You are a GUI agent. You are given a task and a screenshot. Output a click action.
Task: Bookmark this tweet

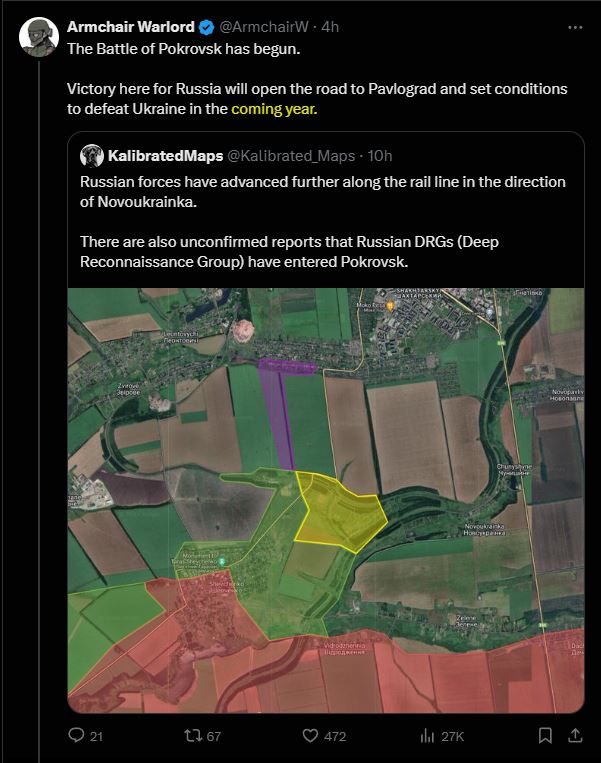(545, 736)
